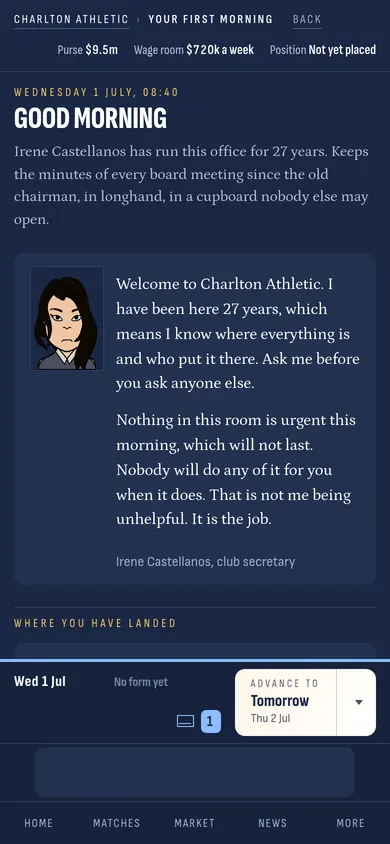Screen dimensions: 390x844
Task: Switch to the Matches tab
Action: 116,822
